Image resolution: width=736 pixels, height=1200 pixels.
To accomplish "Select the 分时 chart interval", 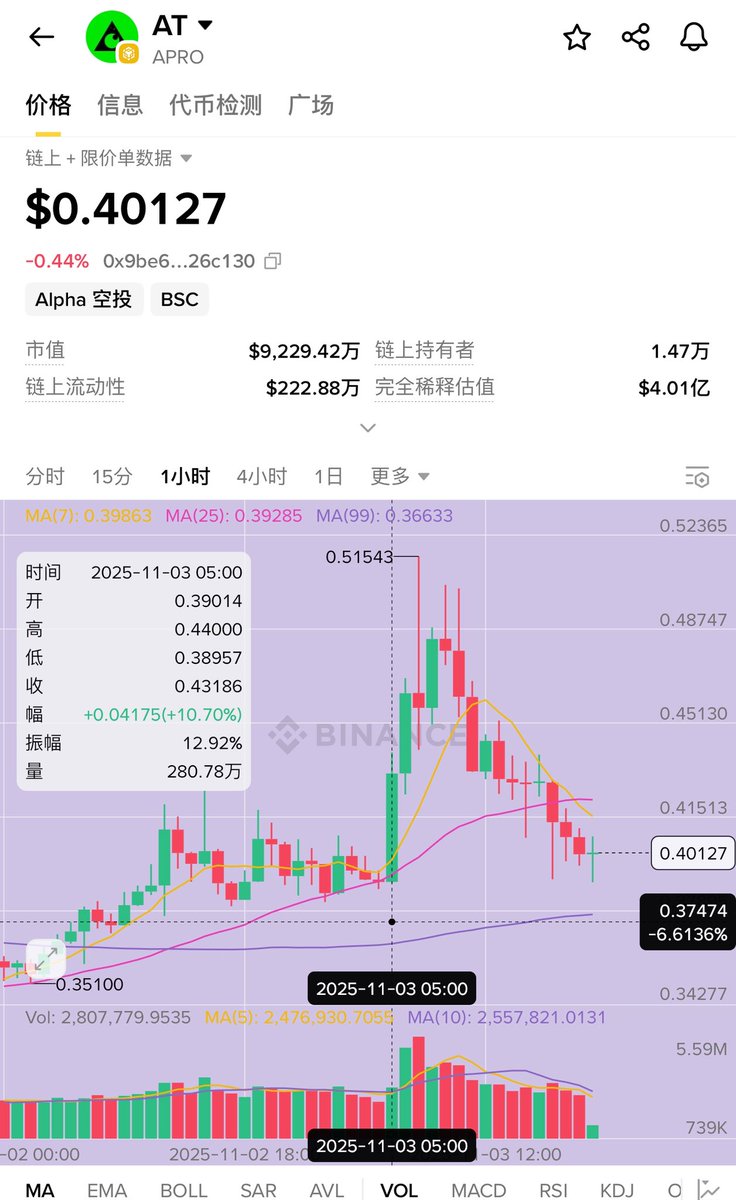I will [x=45, y=477].
